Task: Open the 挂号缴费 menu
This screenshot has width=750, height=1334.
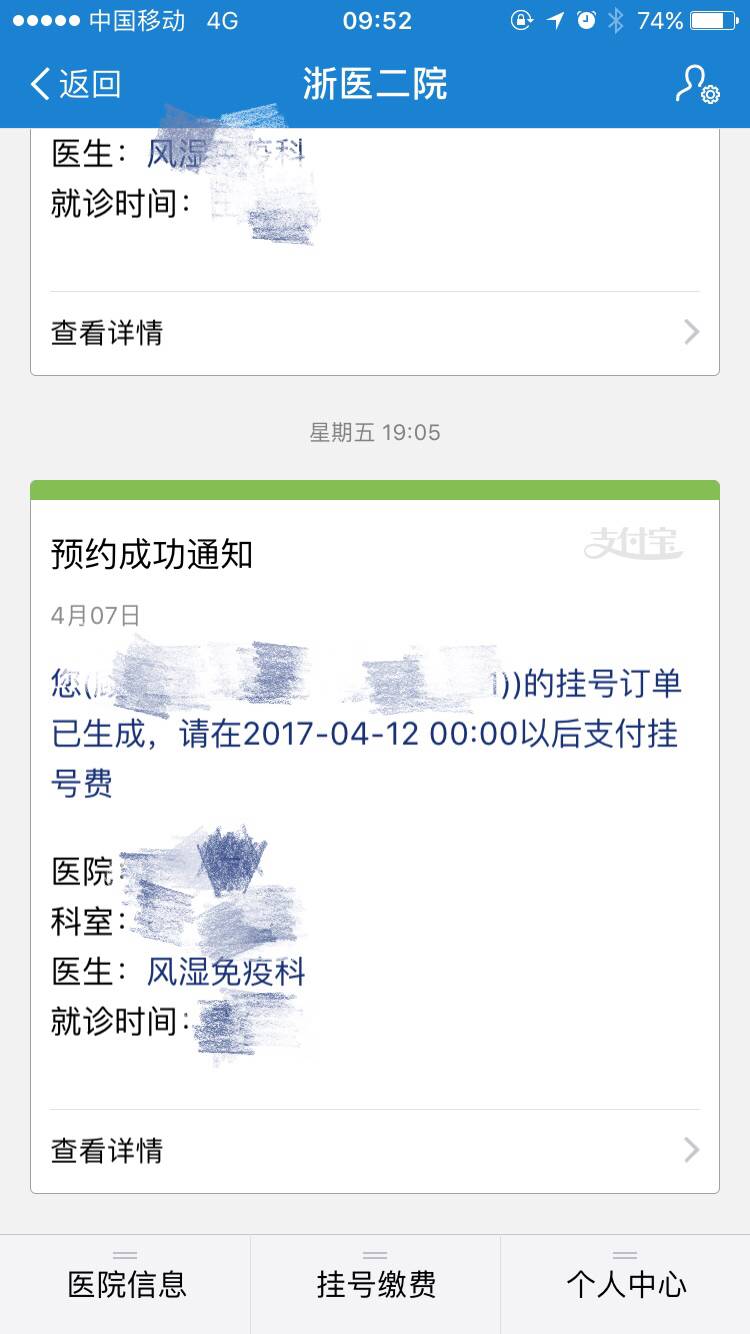Action: tap(375, 1284)
